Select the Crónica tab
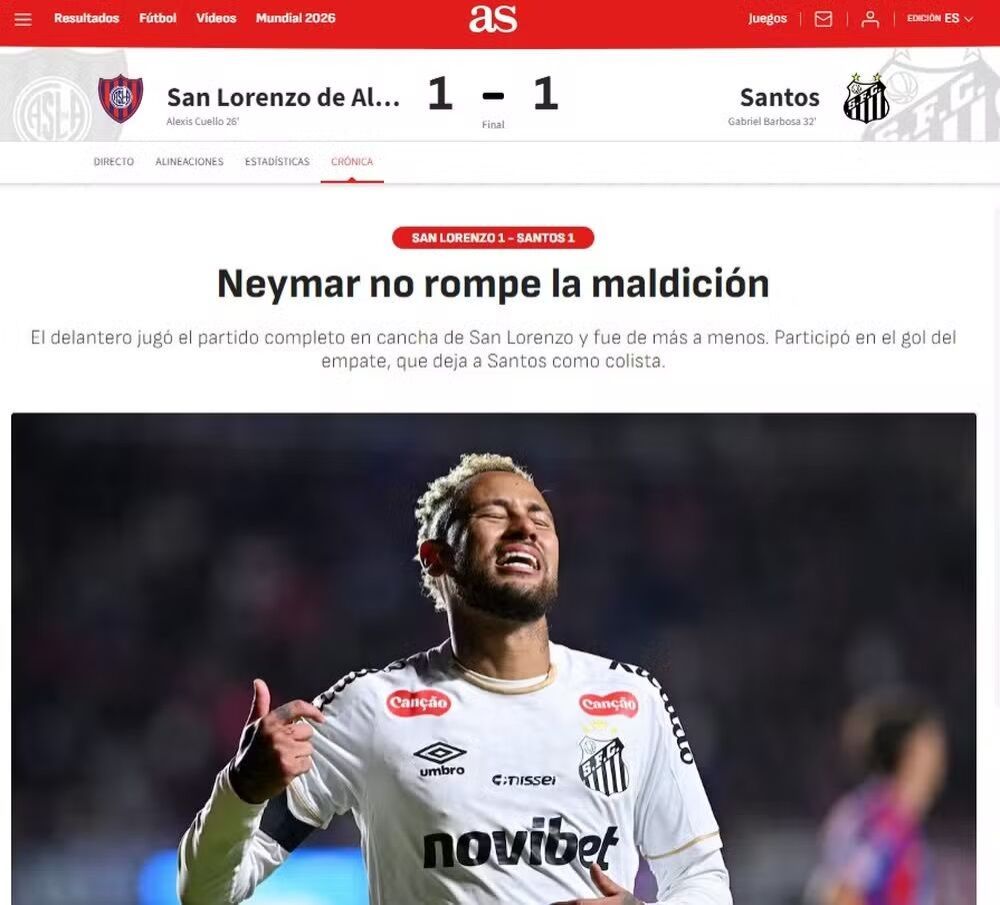The width and height of the screenshot is (1000, 905). coord(352,162)
